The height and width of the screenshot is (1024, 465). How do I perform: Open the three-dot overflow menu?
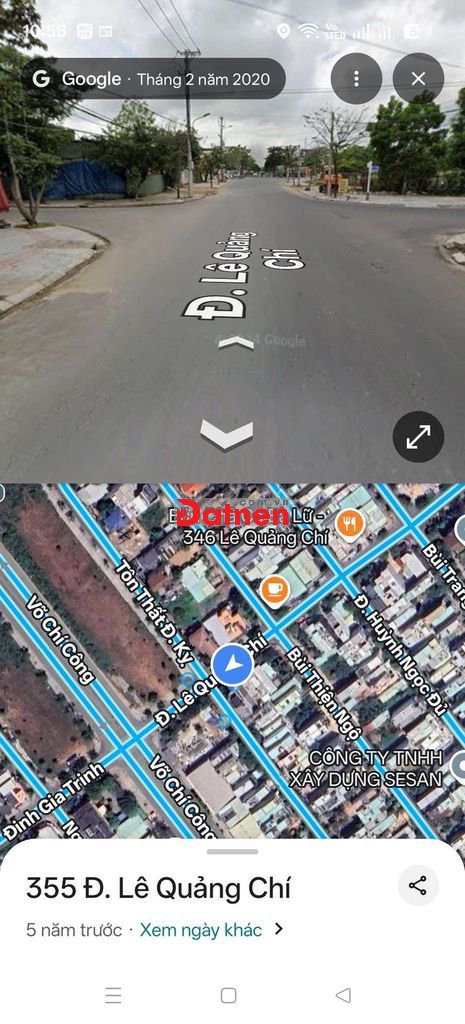356,79
